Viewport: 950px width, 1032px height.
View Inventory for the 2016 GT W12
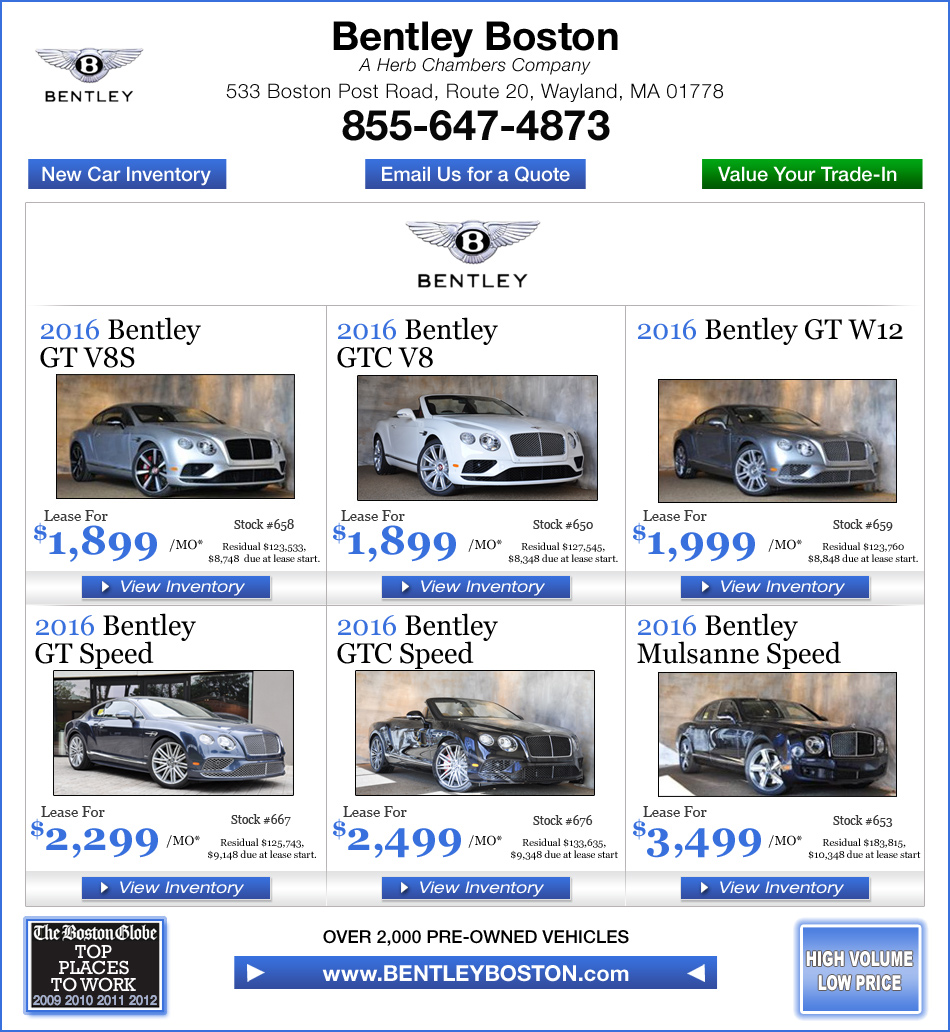(775, 587)
